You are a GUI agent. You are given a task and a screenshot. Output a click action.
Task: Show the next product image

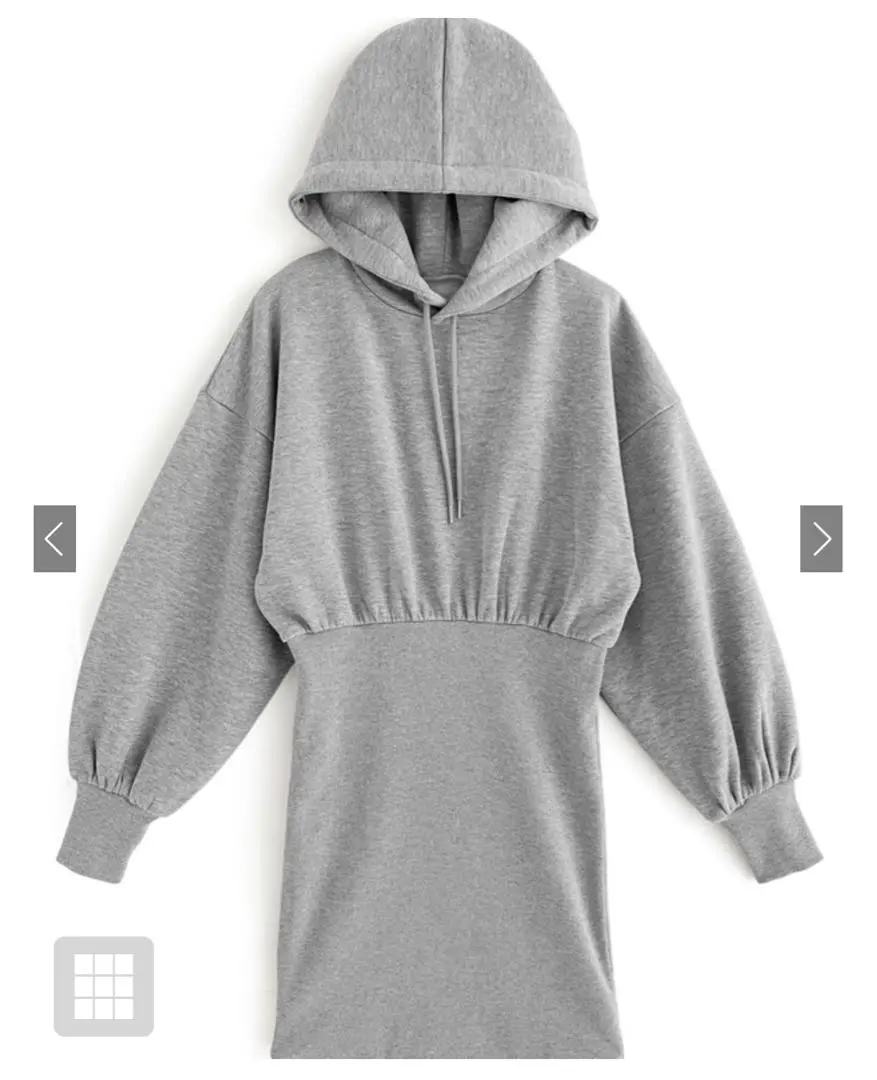click(x=821, y=539)
